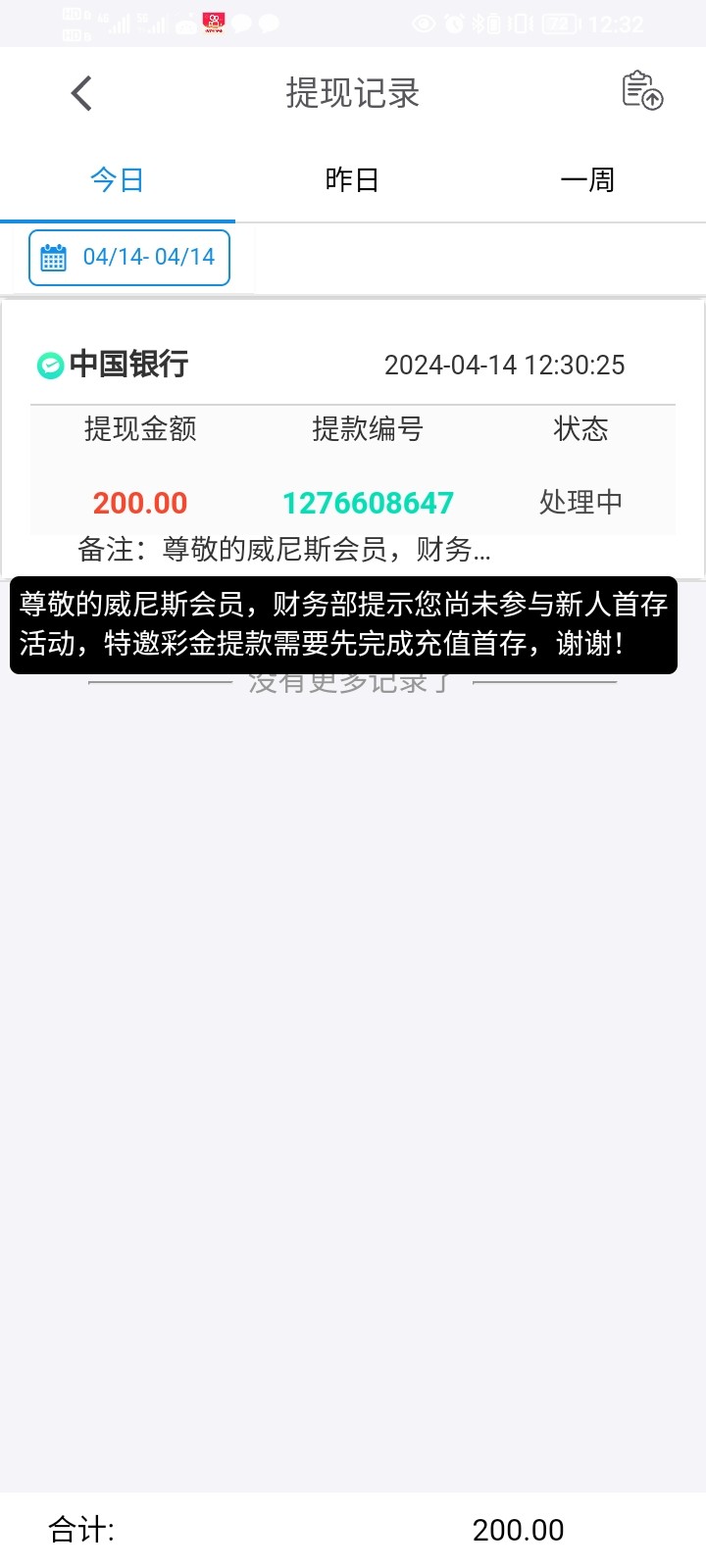706x1568 pixels.
Task: Reselect the 今日 tab
Action: (x=116, y=179)
